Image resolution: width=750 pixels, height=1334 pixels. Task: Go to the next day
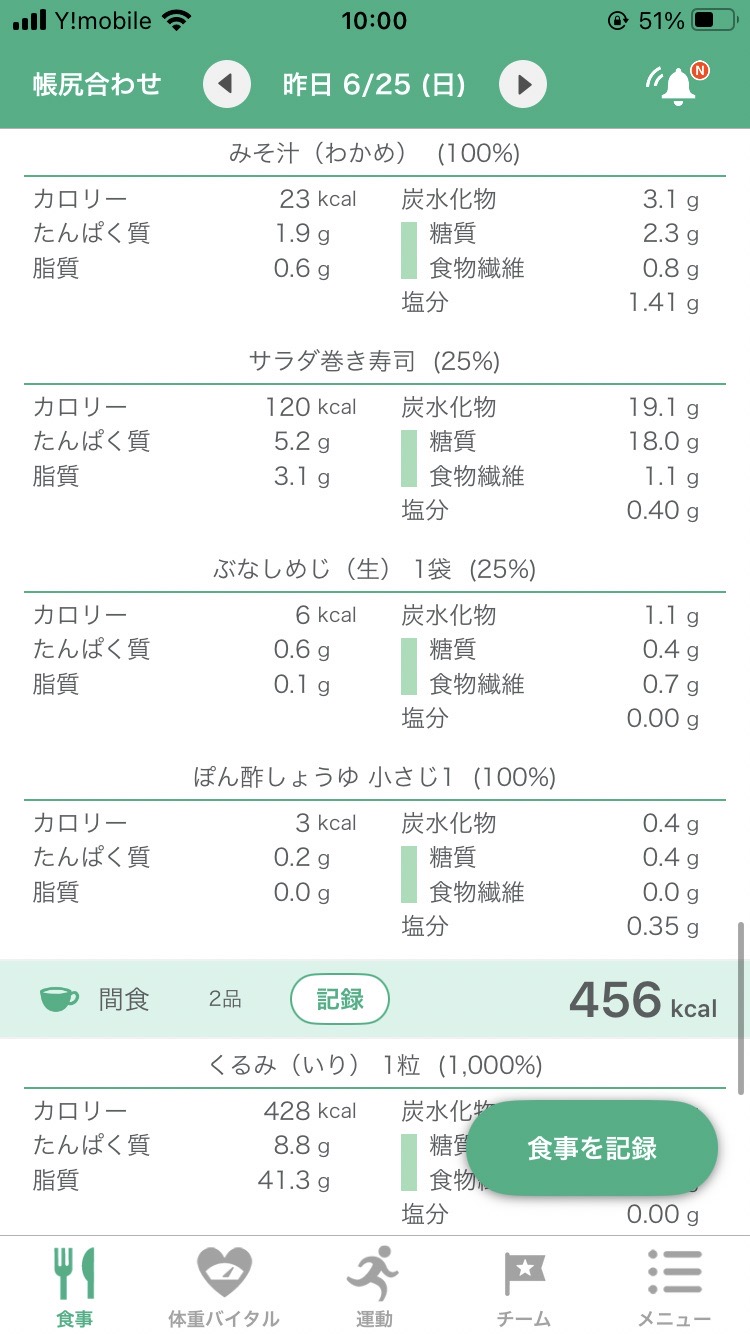[523, 84]
